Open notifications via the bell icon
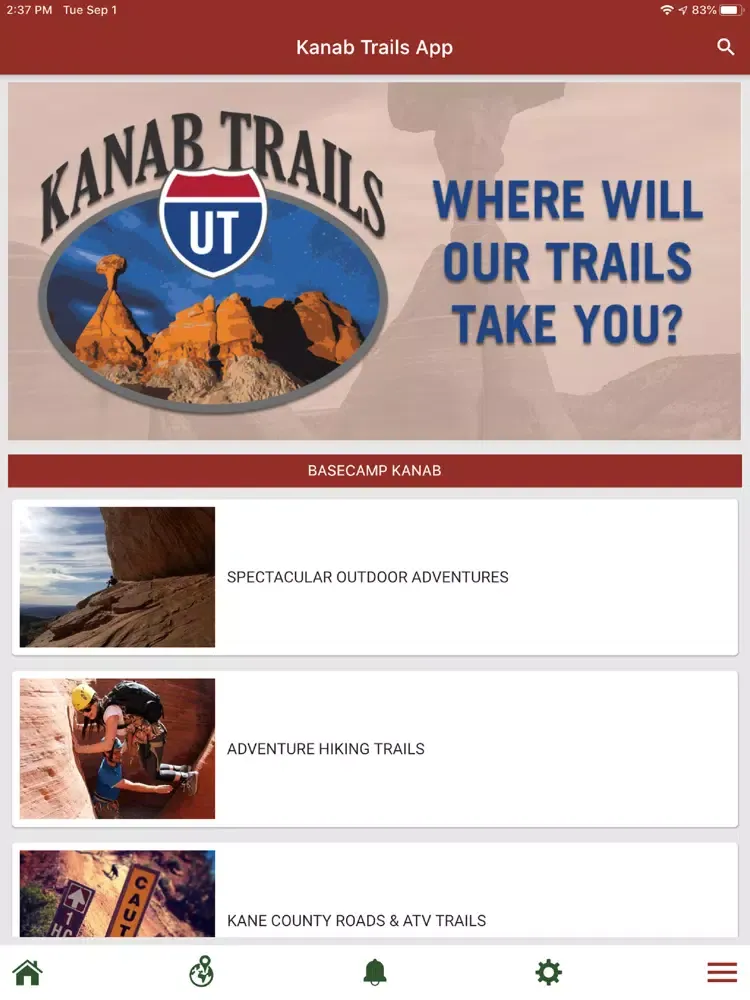Viewport: 750px width, 1000px height. (374, 971)
